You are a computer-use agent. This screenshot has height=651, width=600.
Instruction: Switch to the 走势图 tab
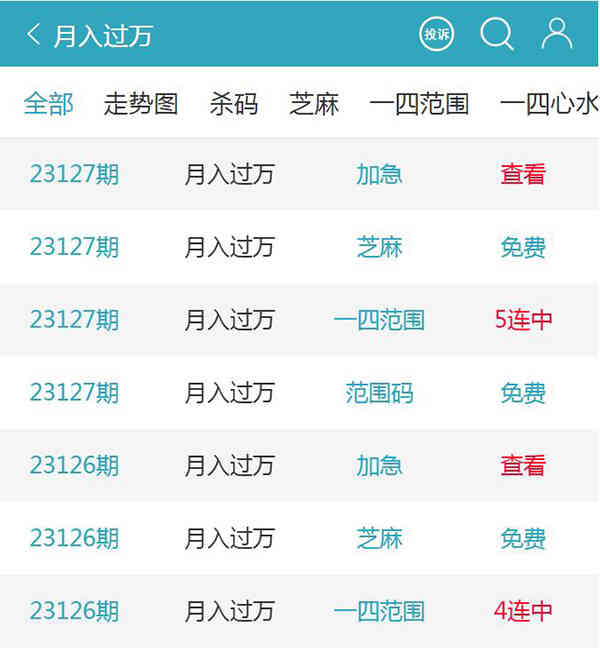(141, 103)
